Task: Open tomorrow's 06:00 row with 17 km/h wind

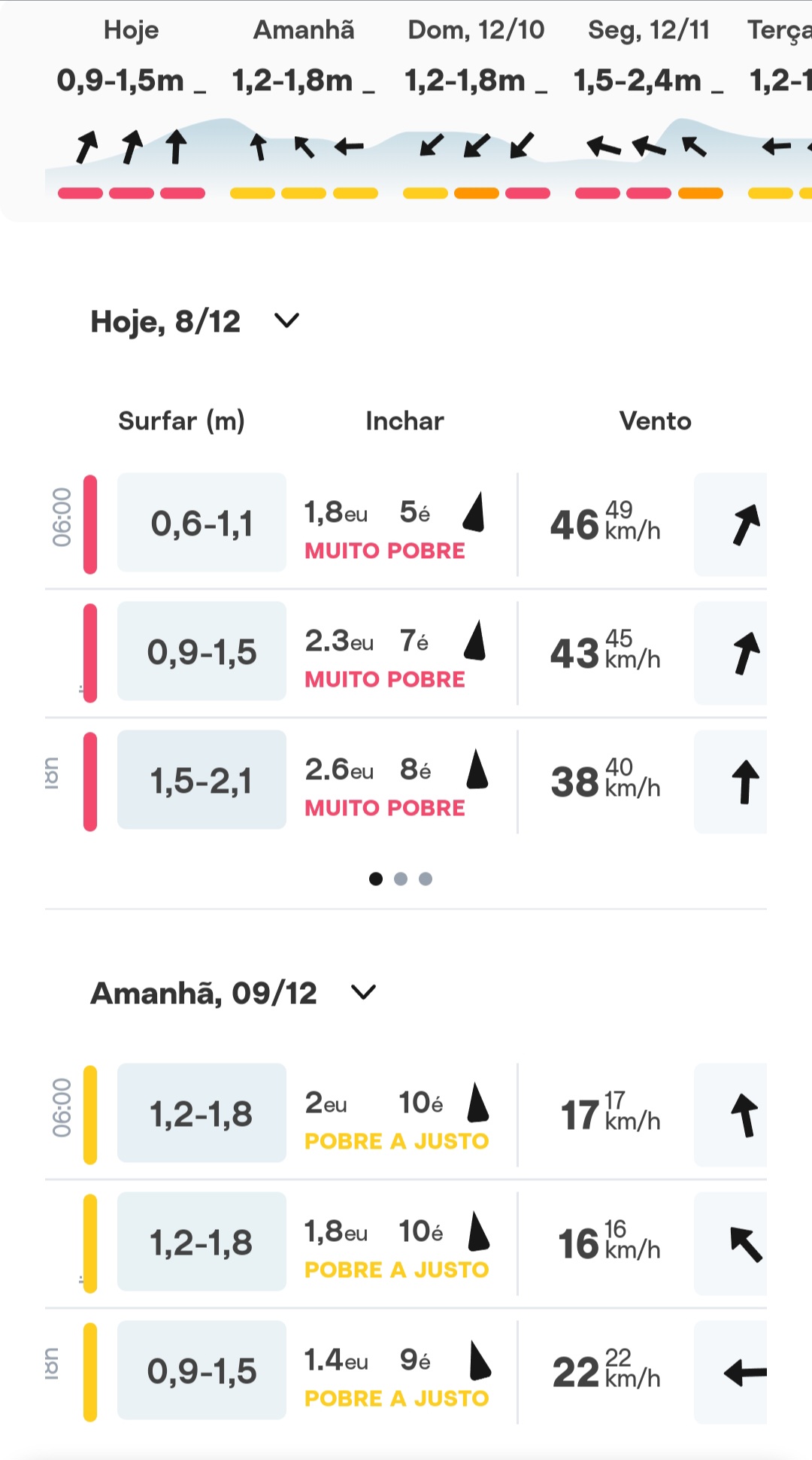Action: (x=406, y=1115)
